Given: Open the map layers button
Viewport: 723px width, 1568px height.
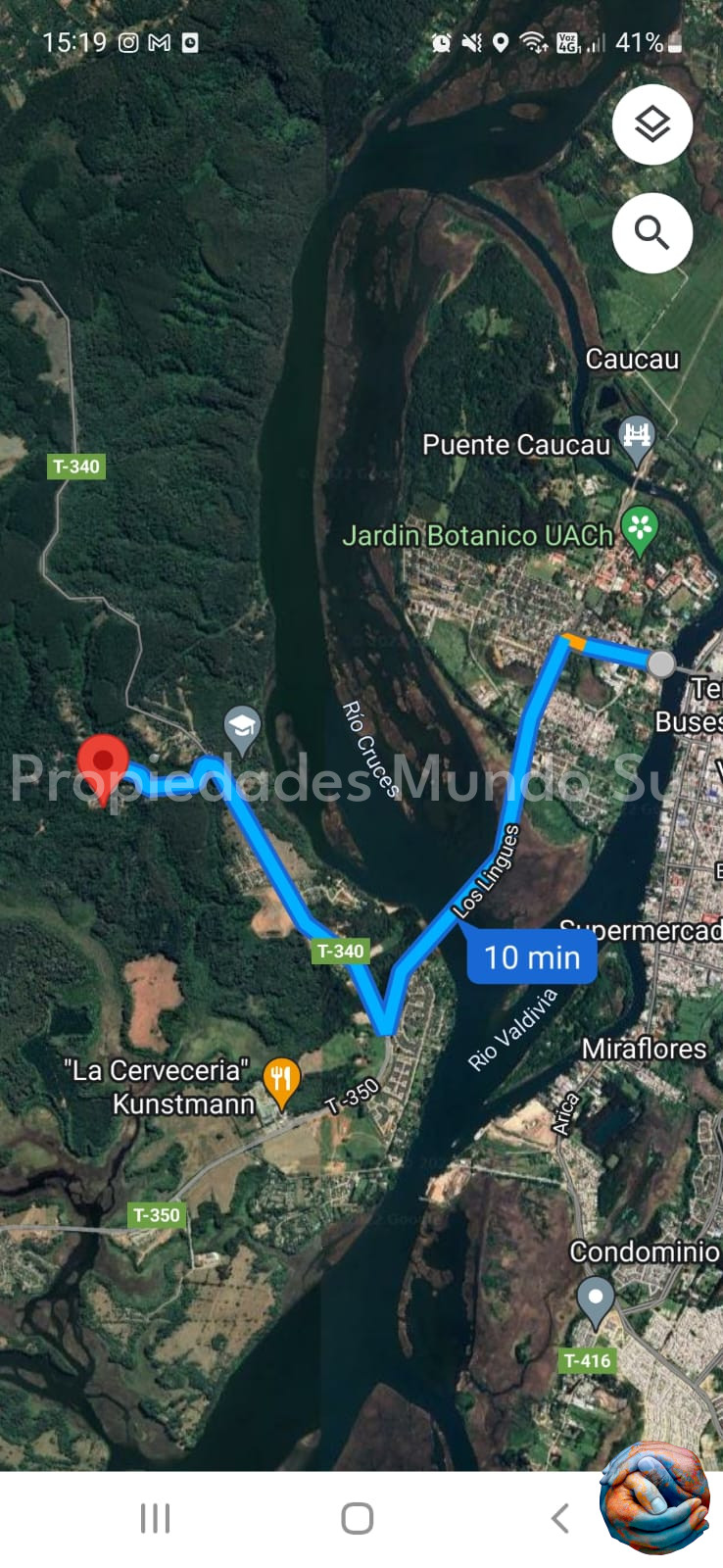Looking at the screenshot, I should point(652,124).
